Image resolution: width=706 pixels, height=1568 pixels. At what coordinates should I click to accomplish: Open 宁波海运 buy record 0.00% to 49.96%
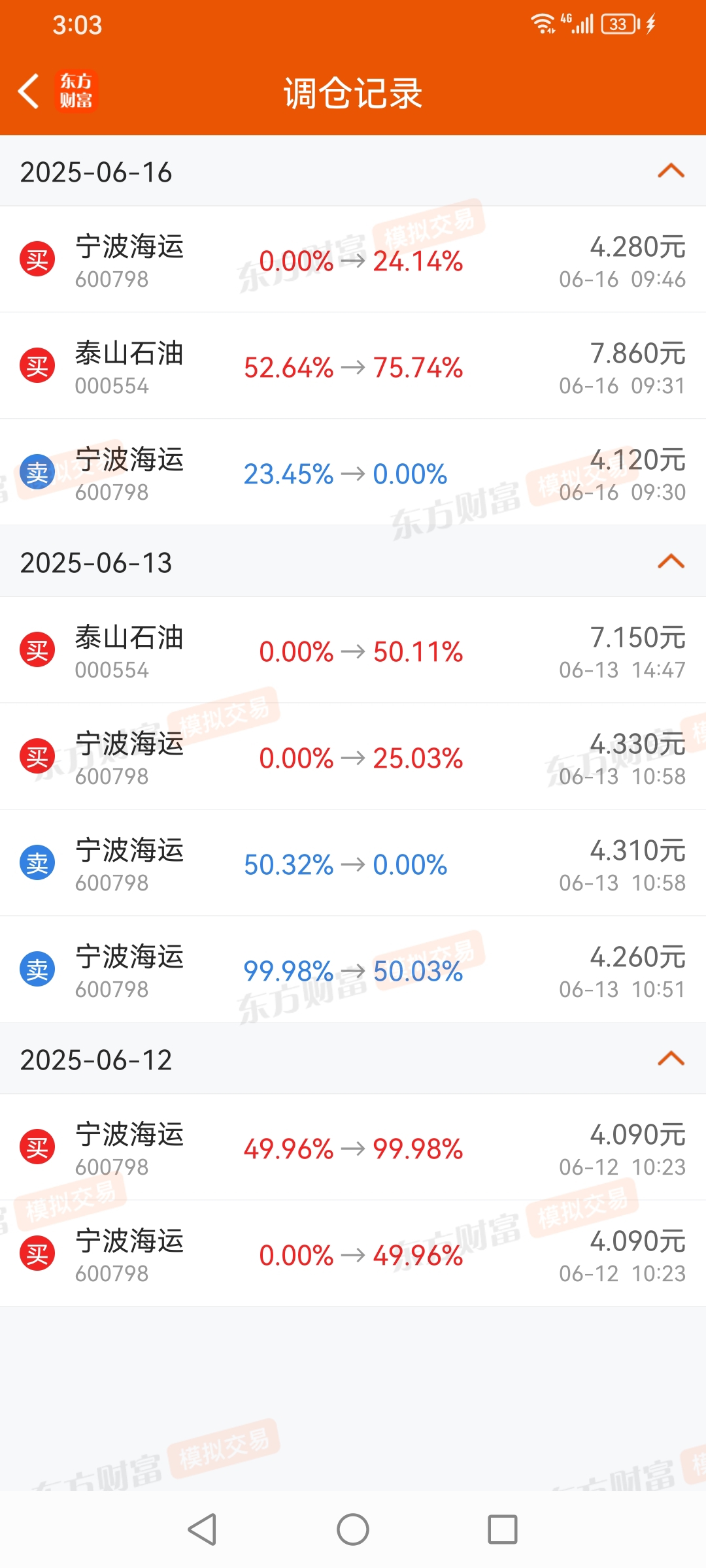(353, 1254)
